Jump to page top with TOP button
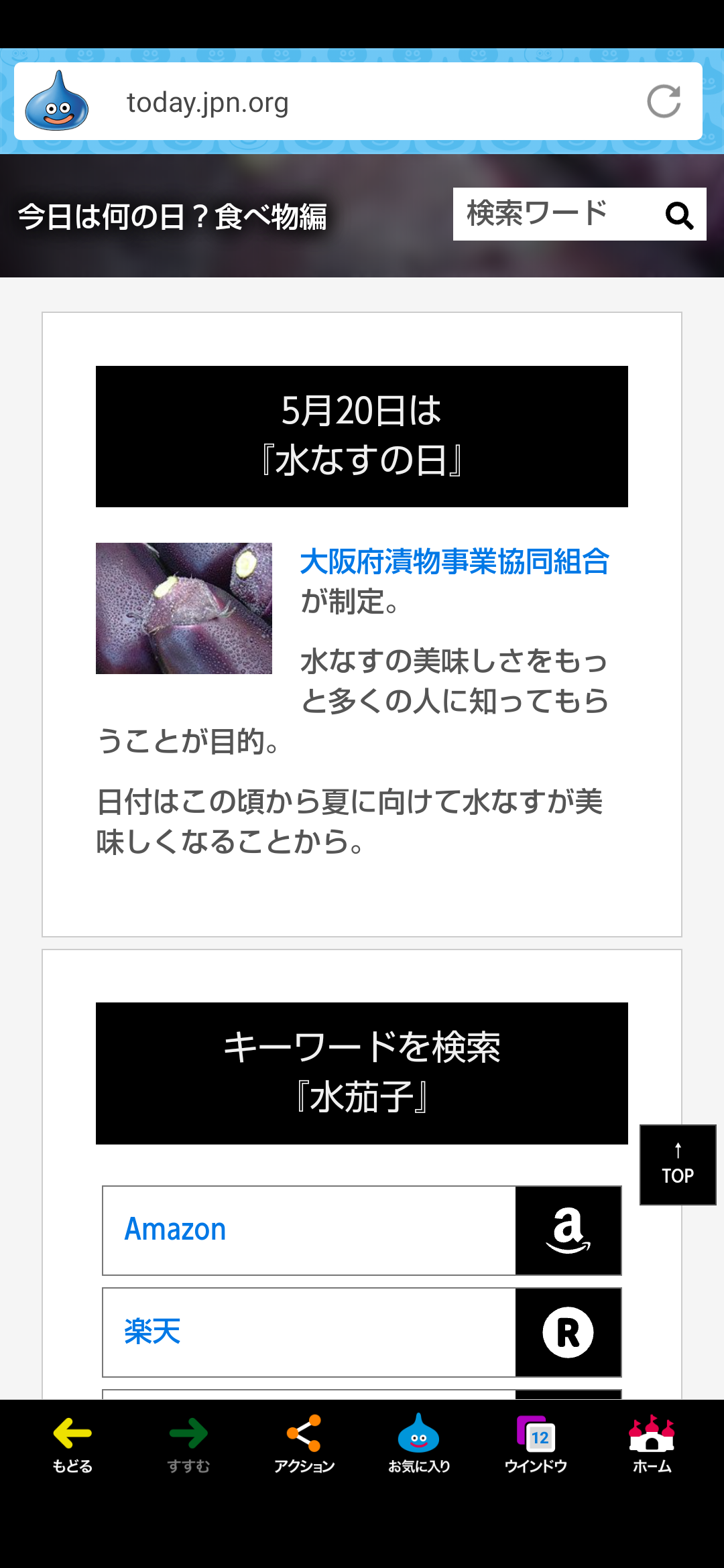The height and width of the screenshot is (1568, 724). [678, 1165]
